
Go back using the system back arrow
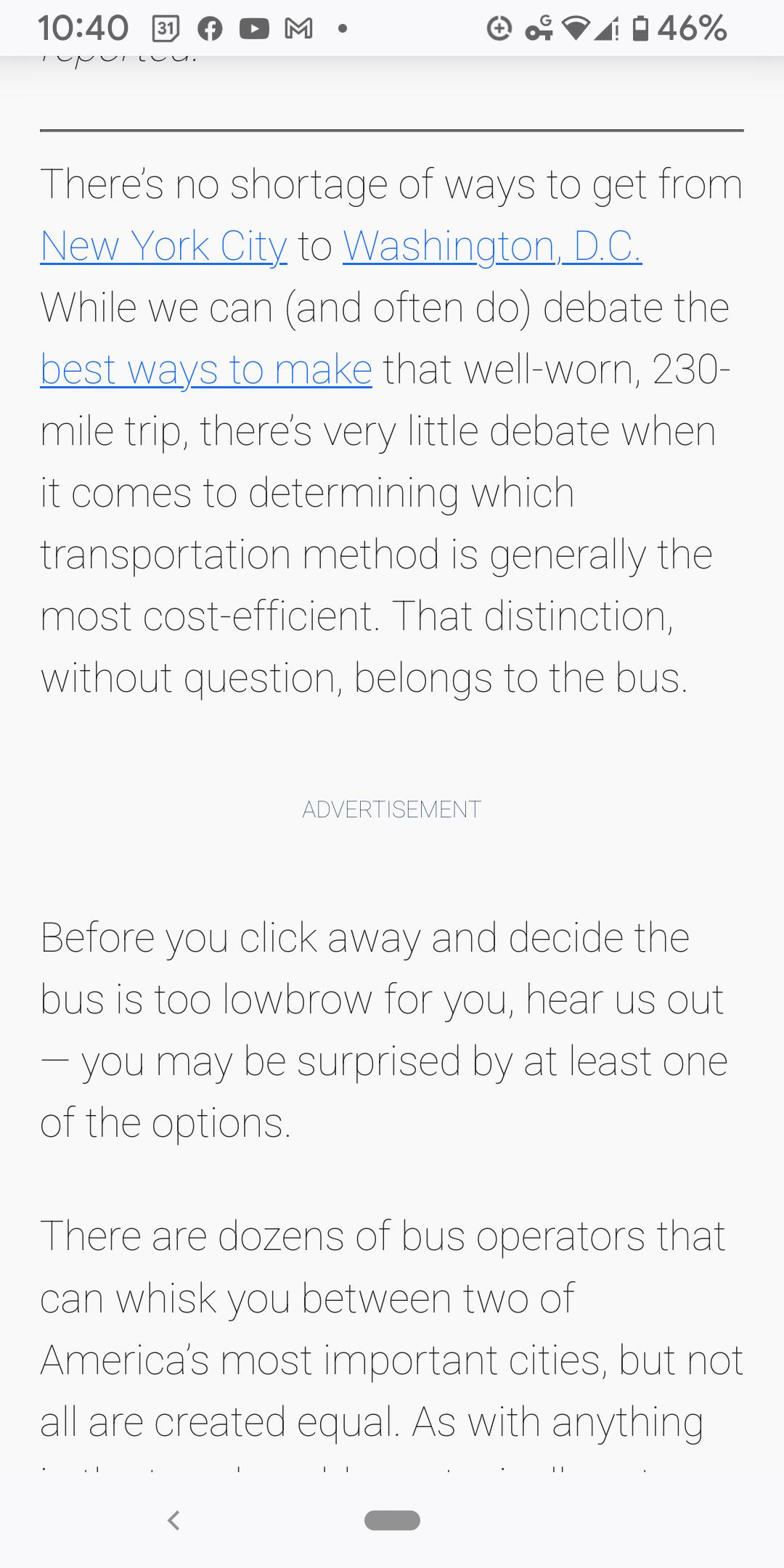tap(173, 1520)
